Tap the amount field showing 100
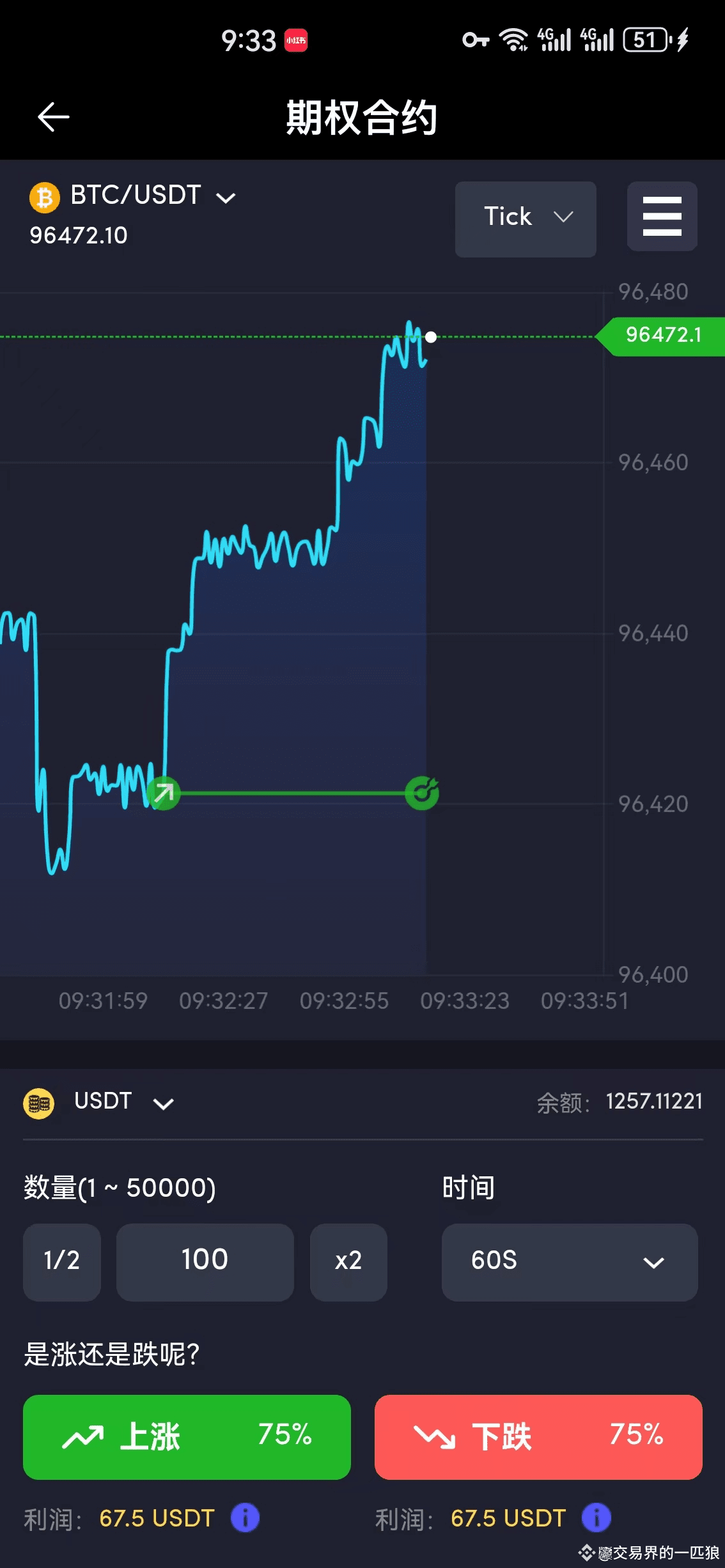Screen dimensions: 725x1568 click(x=205, y=1262)
